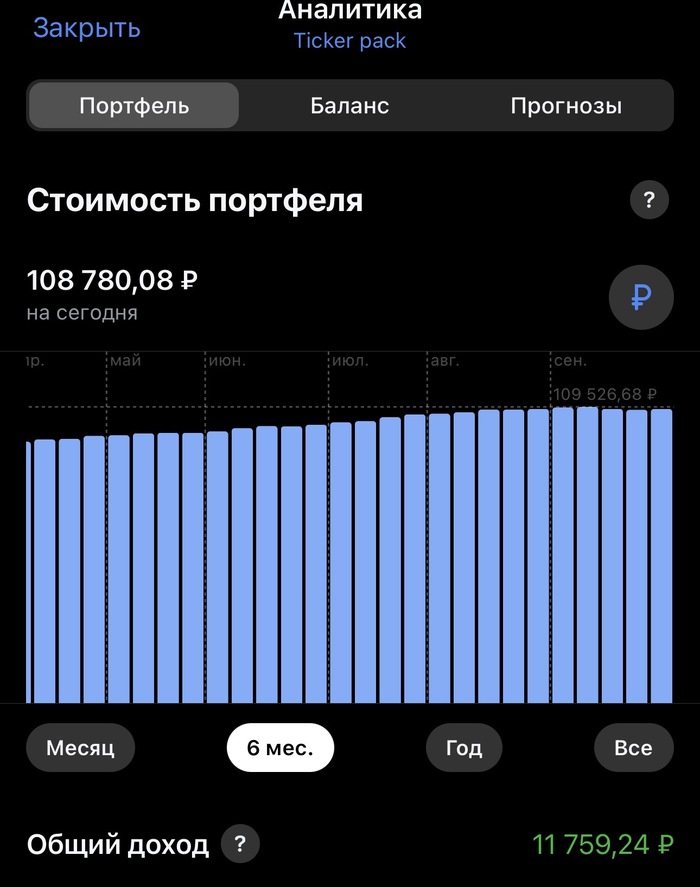Viewport: 700px width, 887px height.
Task: Show the Все period chart
Action: 633,748
